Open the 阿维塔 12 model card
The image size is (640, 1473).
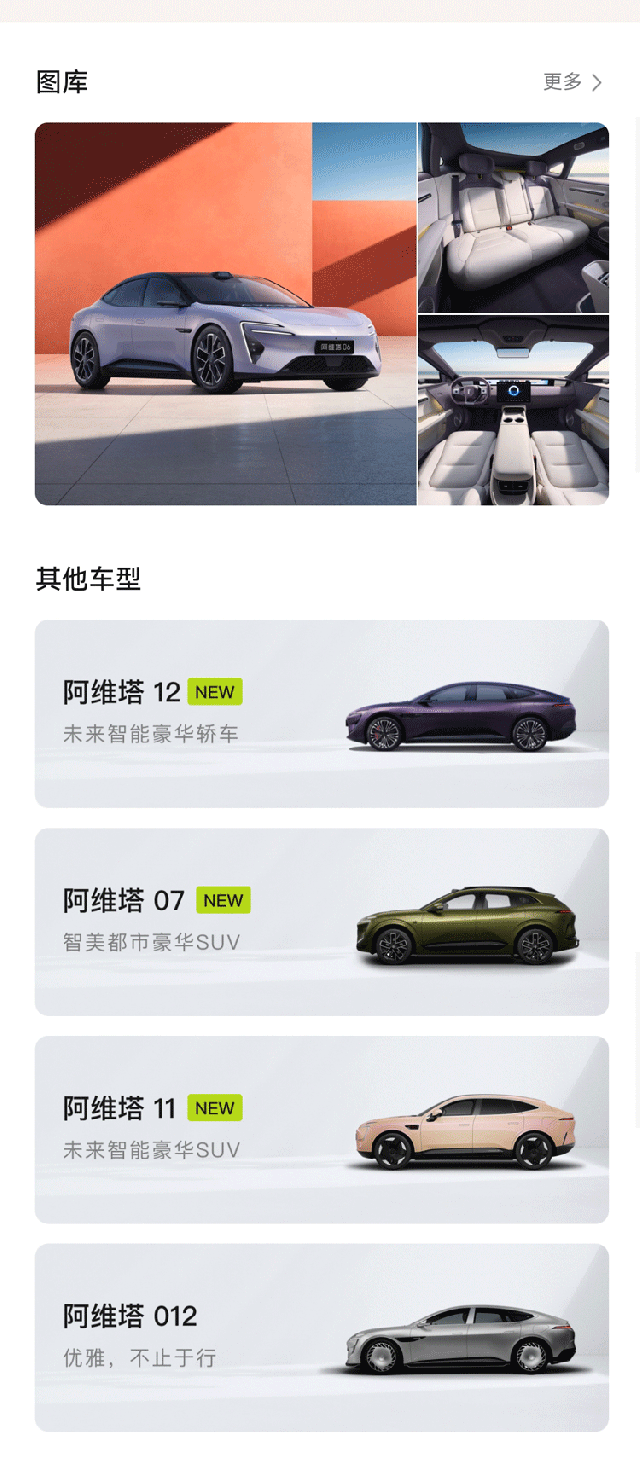click(321, 713)
